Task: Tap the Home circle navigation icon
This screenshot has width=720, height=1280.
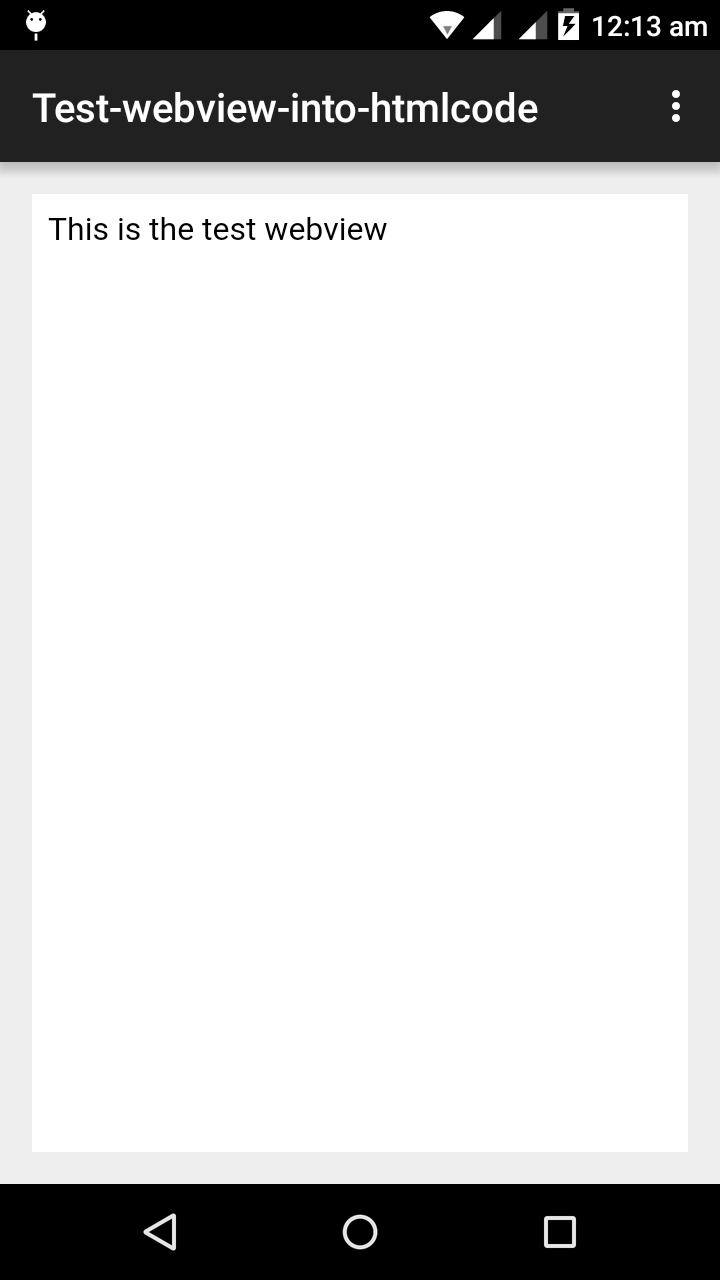Action: 360,1232
